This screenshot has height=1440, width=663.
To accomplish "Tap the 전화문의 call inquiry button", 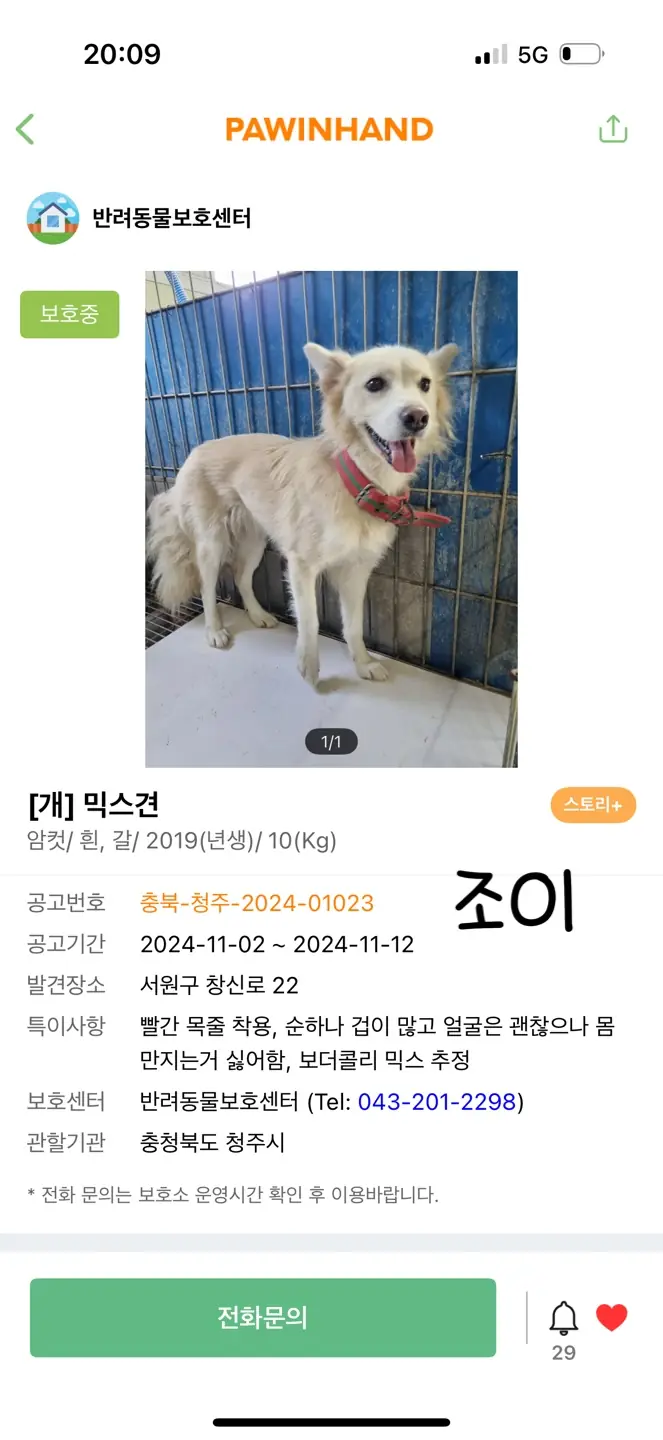I will click(263, 1318).
